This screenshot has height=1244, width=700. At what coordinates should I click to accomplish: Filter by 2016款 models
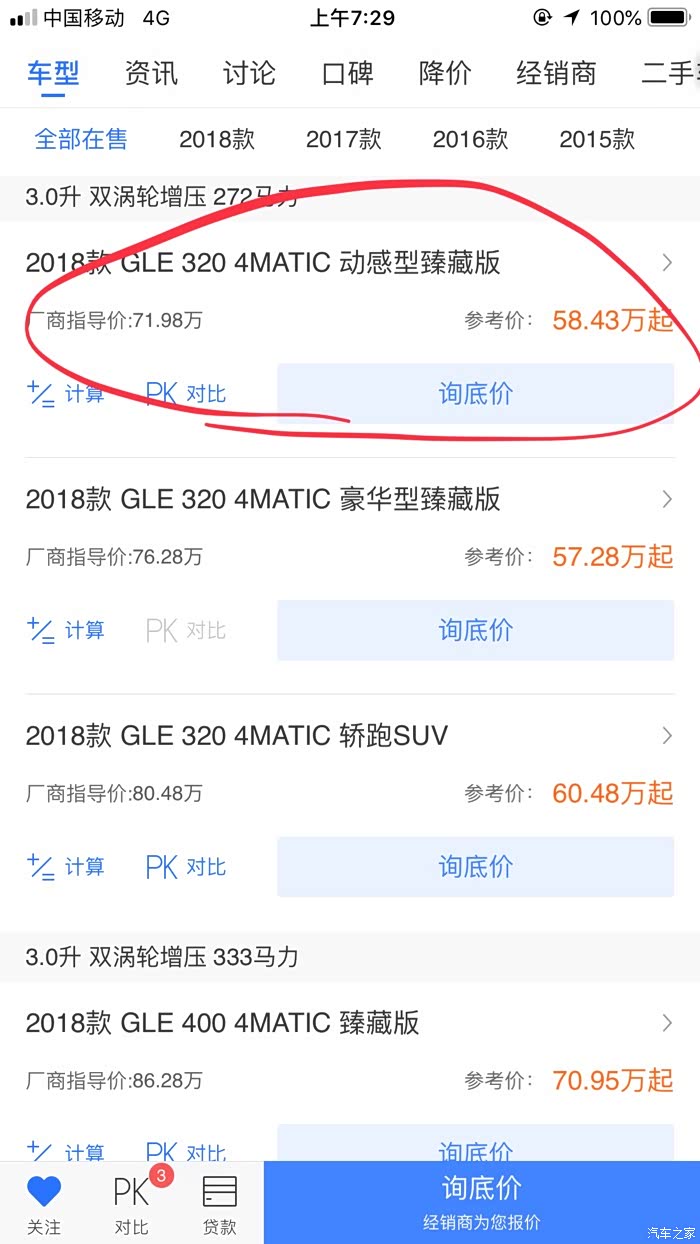[x=470, y=139]
